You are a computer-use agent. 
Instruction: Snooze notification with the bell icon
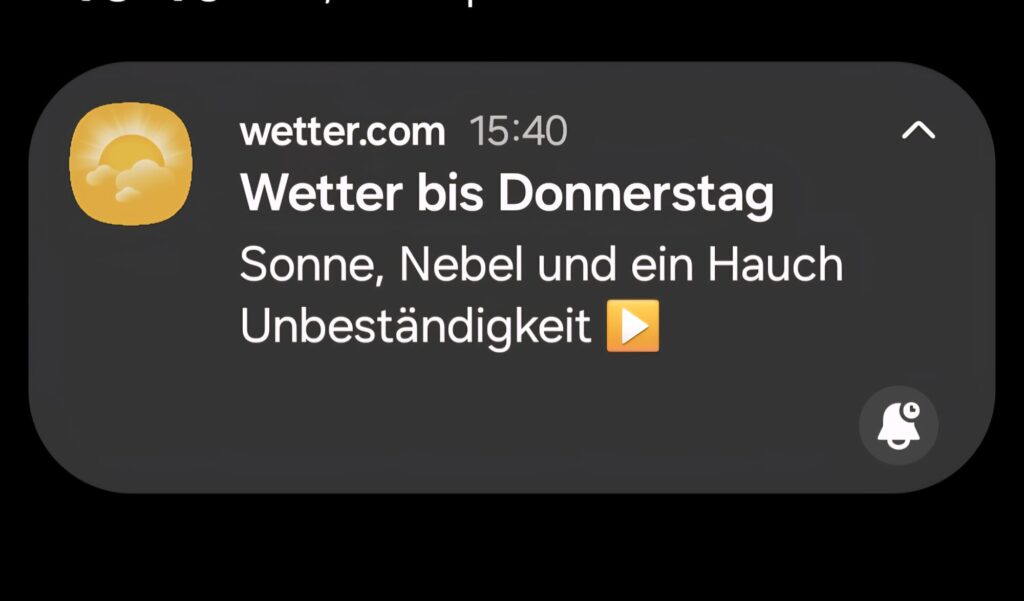click(x=898, y=426)
